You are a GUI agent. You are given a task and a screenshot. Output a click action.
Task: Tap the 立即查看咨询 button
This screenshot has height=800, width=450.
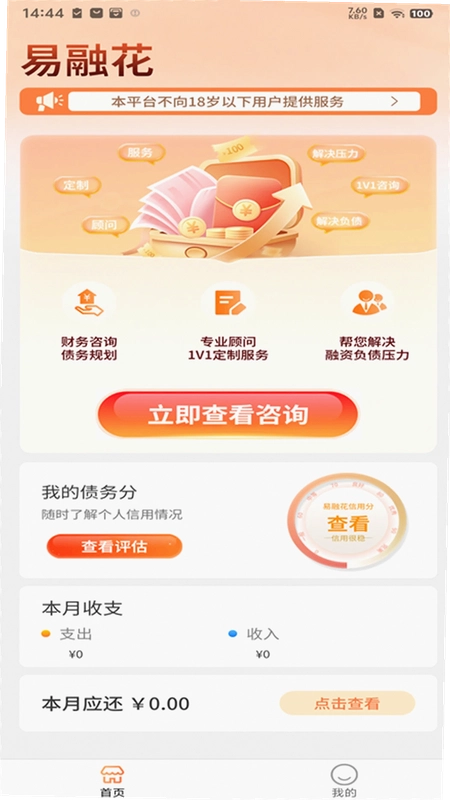(228, 415)
